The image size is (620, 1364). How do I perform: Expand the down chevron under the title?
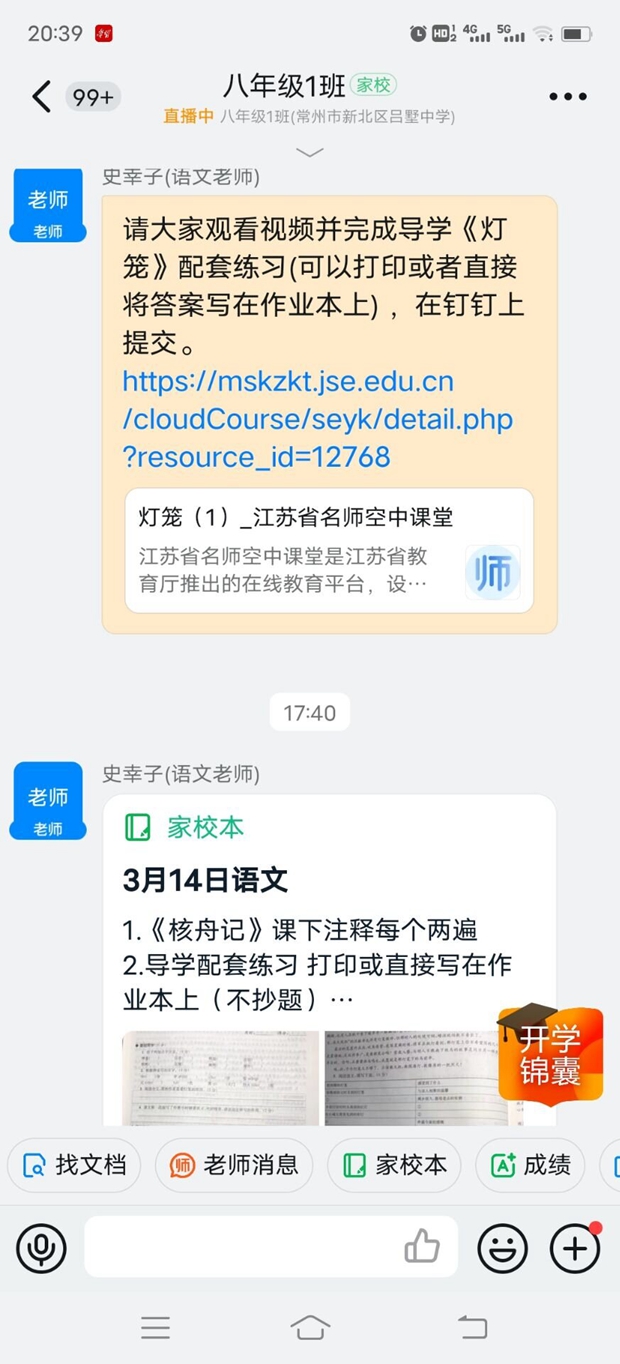310,152
